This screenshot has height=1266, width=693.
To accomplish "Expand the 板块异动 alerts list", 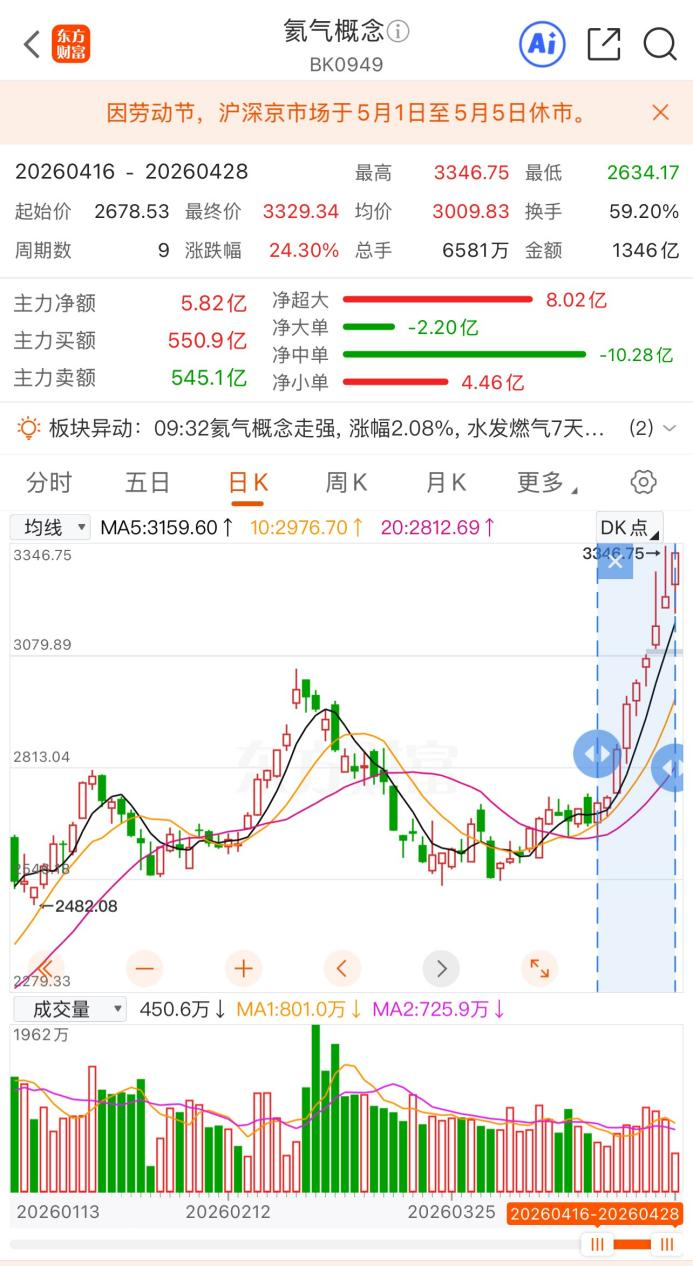I will (669, 429).
